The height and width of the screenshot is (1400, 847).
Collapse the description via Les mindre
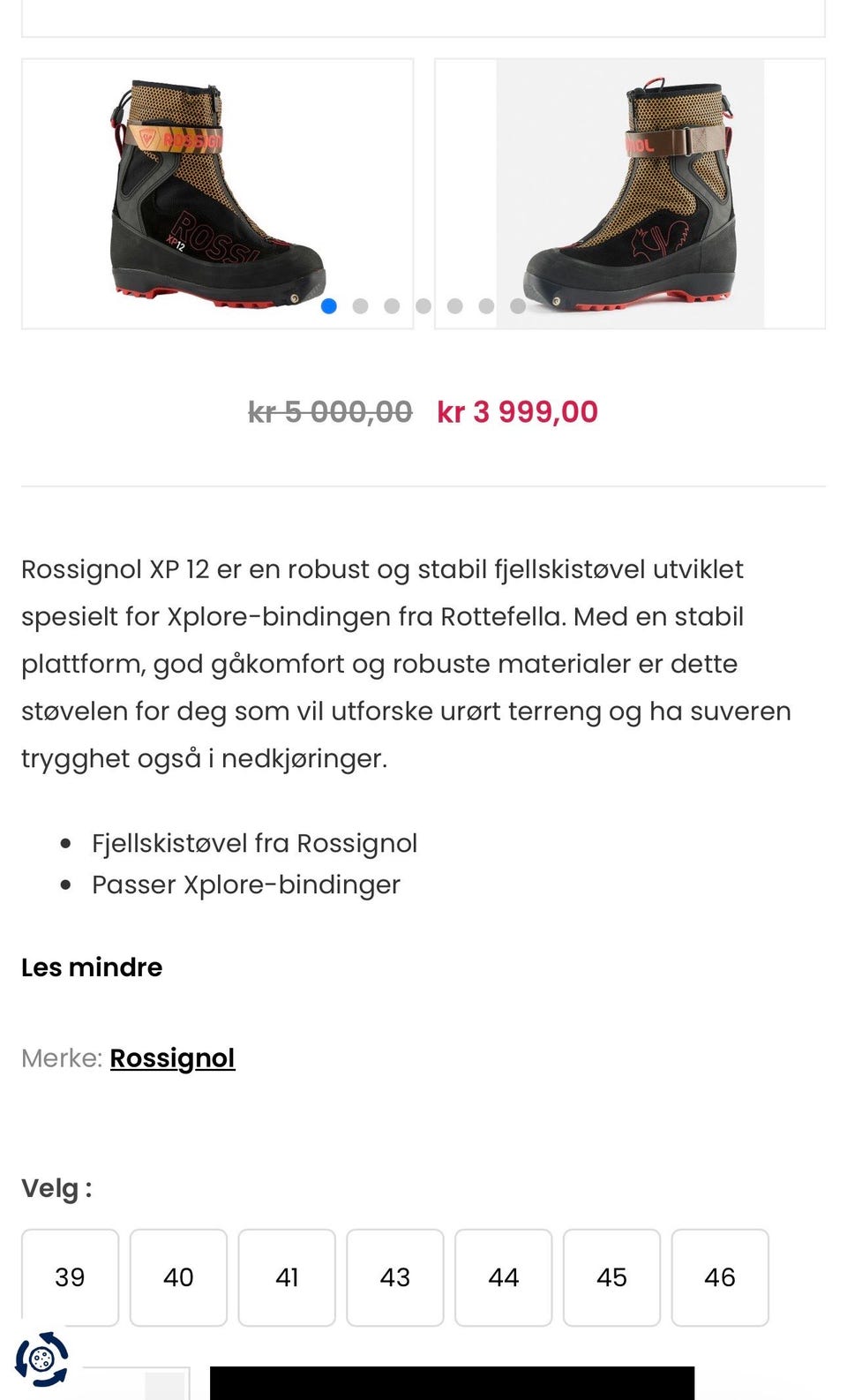coord(92,967)
